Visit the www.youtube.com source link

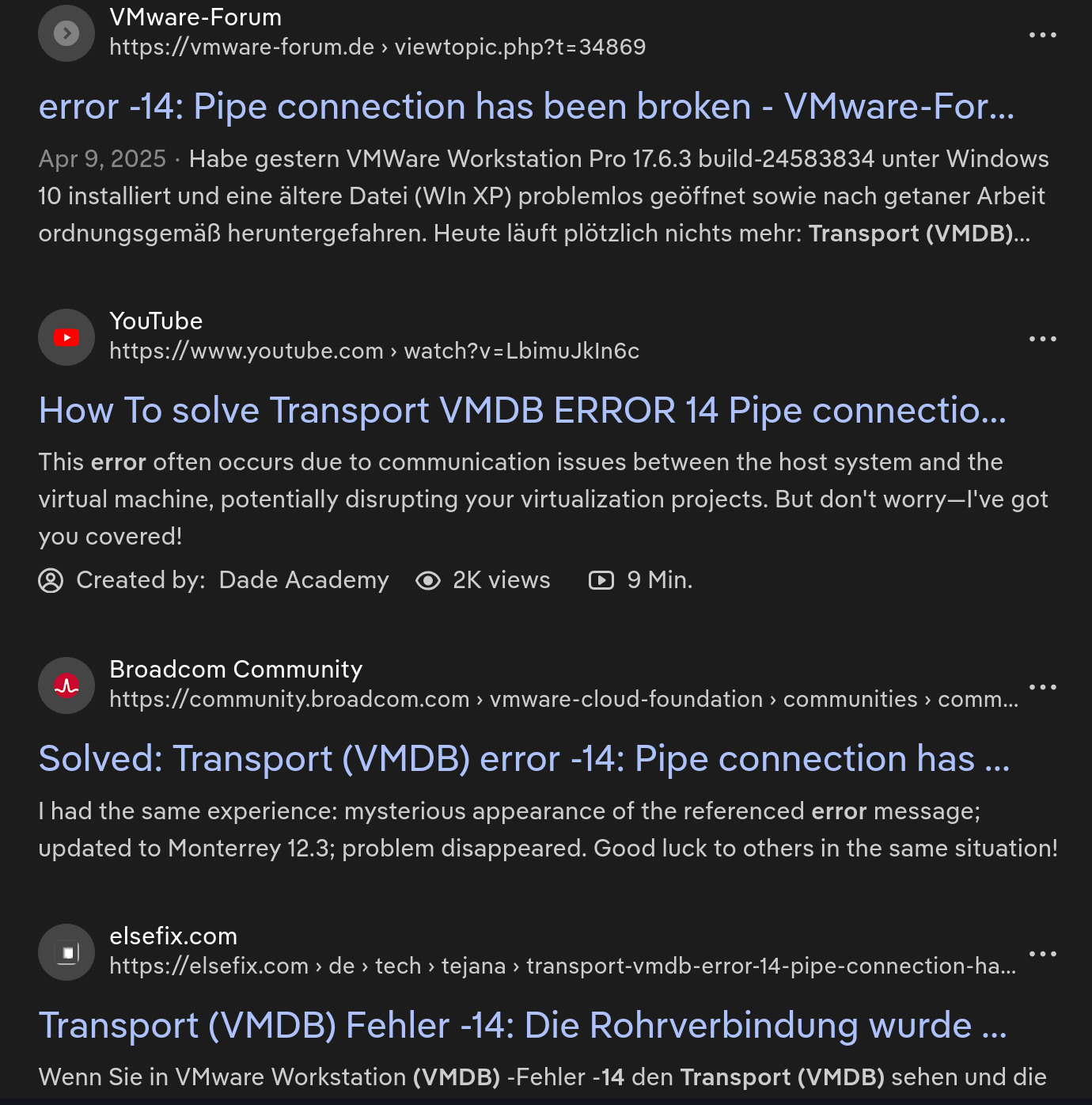[373, 351]
